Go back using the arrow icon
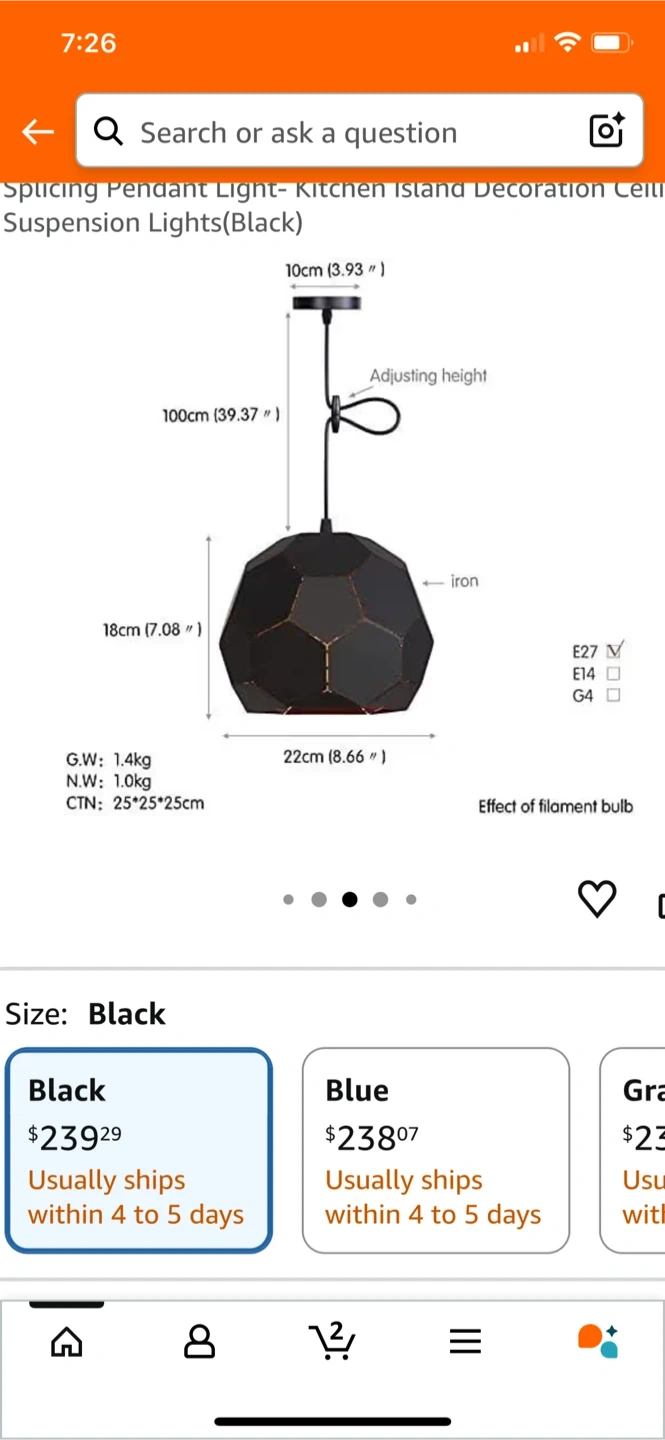This screenshot has height=1440, width=665. (x=38, y=132)
